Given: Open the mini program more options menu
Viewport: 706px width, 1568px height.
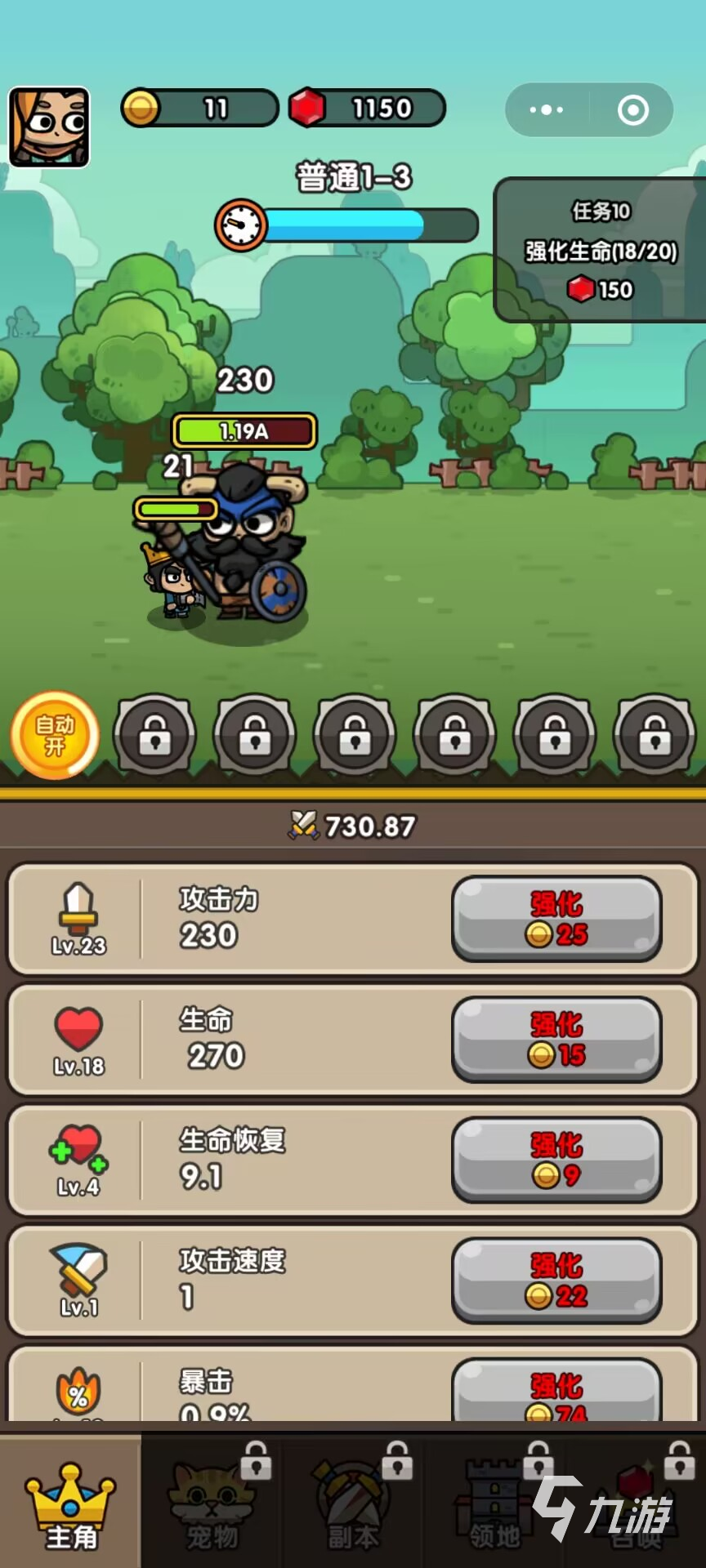Looking at the screenshot, I should point(546,109).
